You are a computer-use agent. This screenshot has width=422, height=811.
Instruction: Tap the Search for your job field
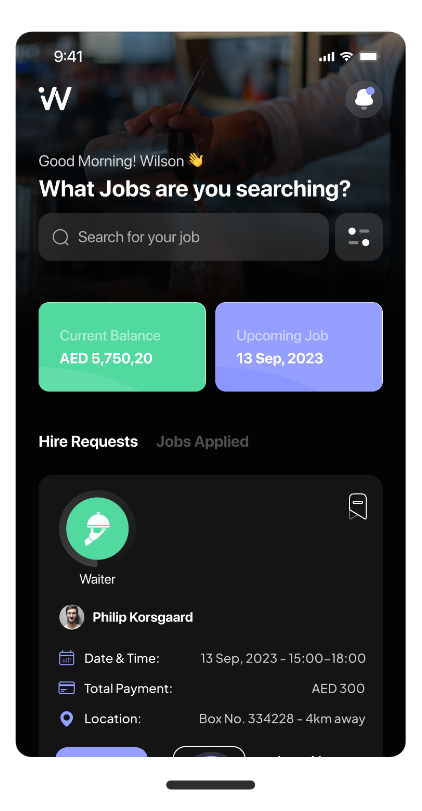pyautogui.click(x=184, y=237)
